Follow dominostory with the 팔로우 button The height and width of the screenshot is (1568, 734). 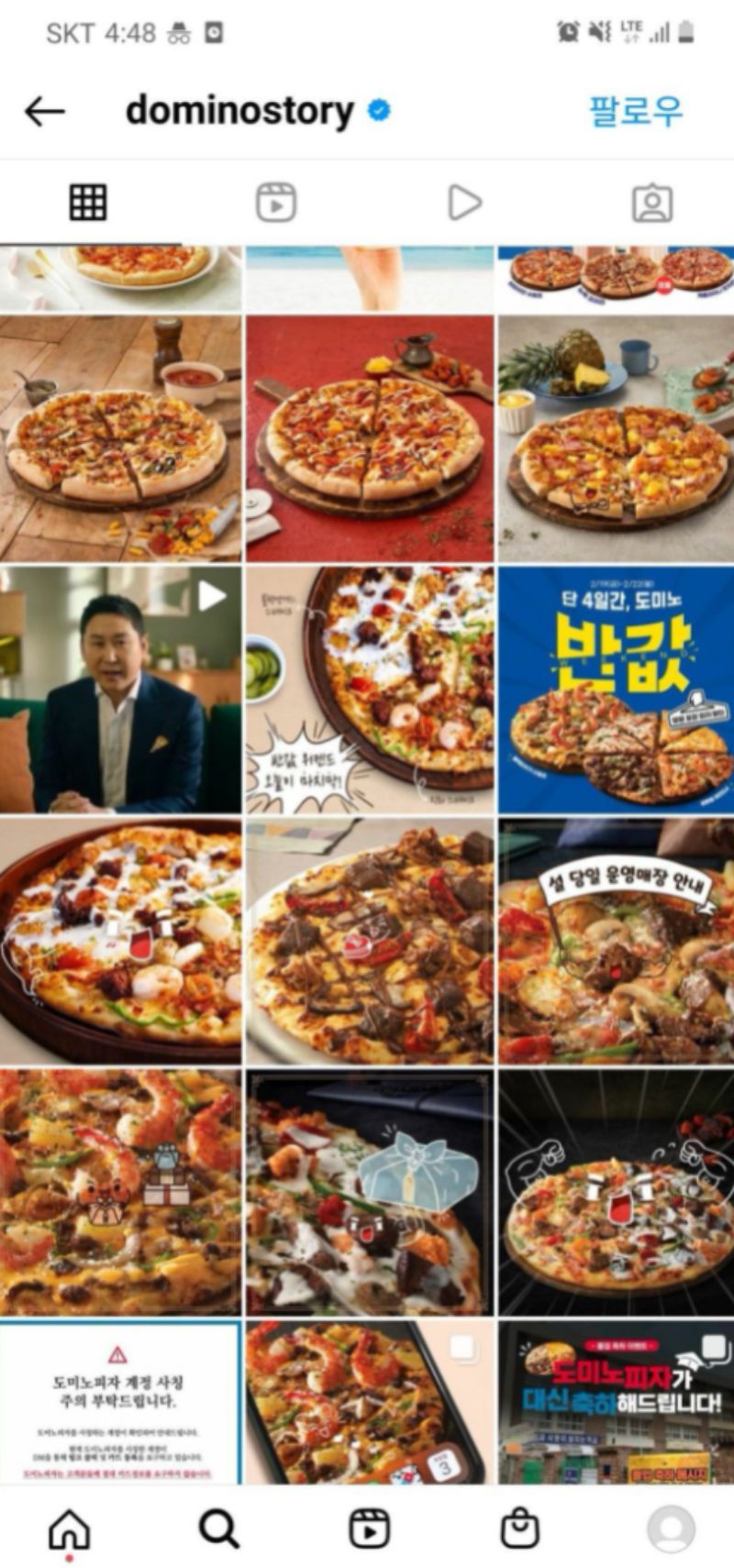tap(636, 111)
